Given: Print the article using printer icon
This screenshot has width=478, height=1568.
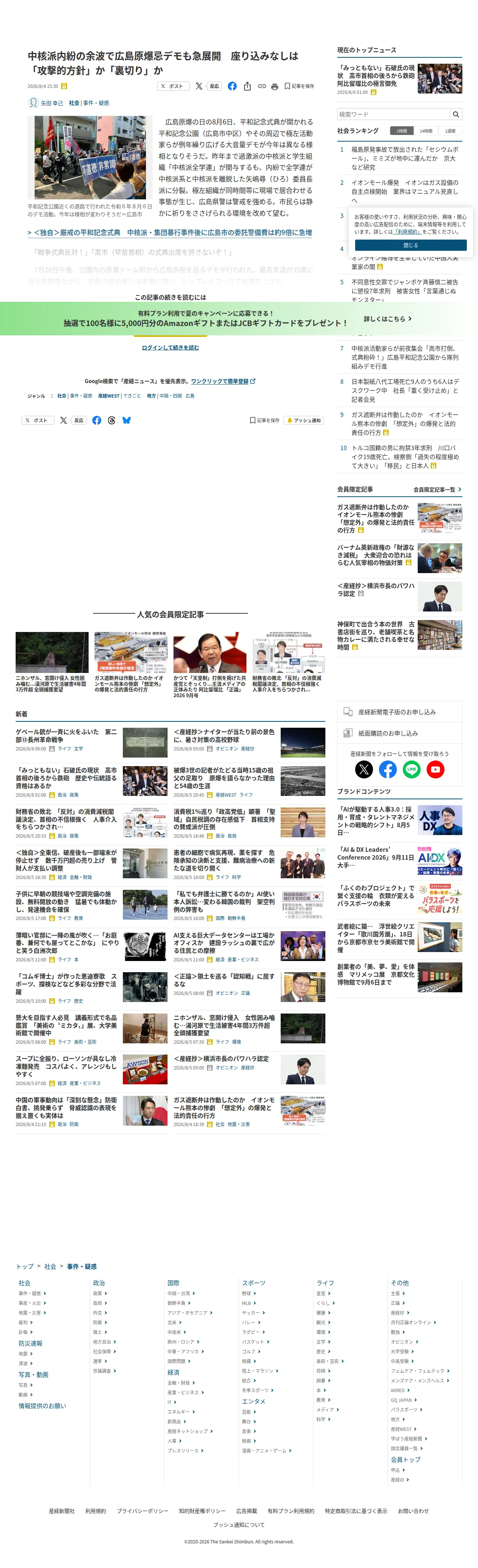Looking at the screenshot, I should (x=274, y=86).
